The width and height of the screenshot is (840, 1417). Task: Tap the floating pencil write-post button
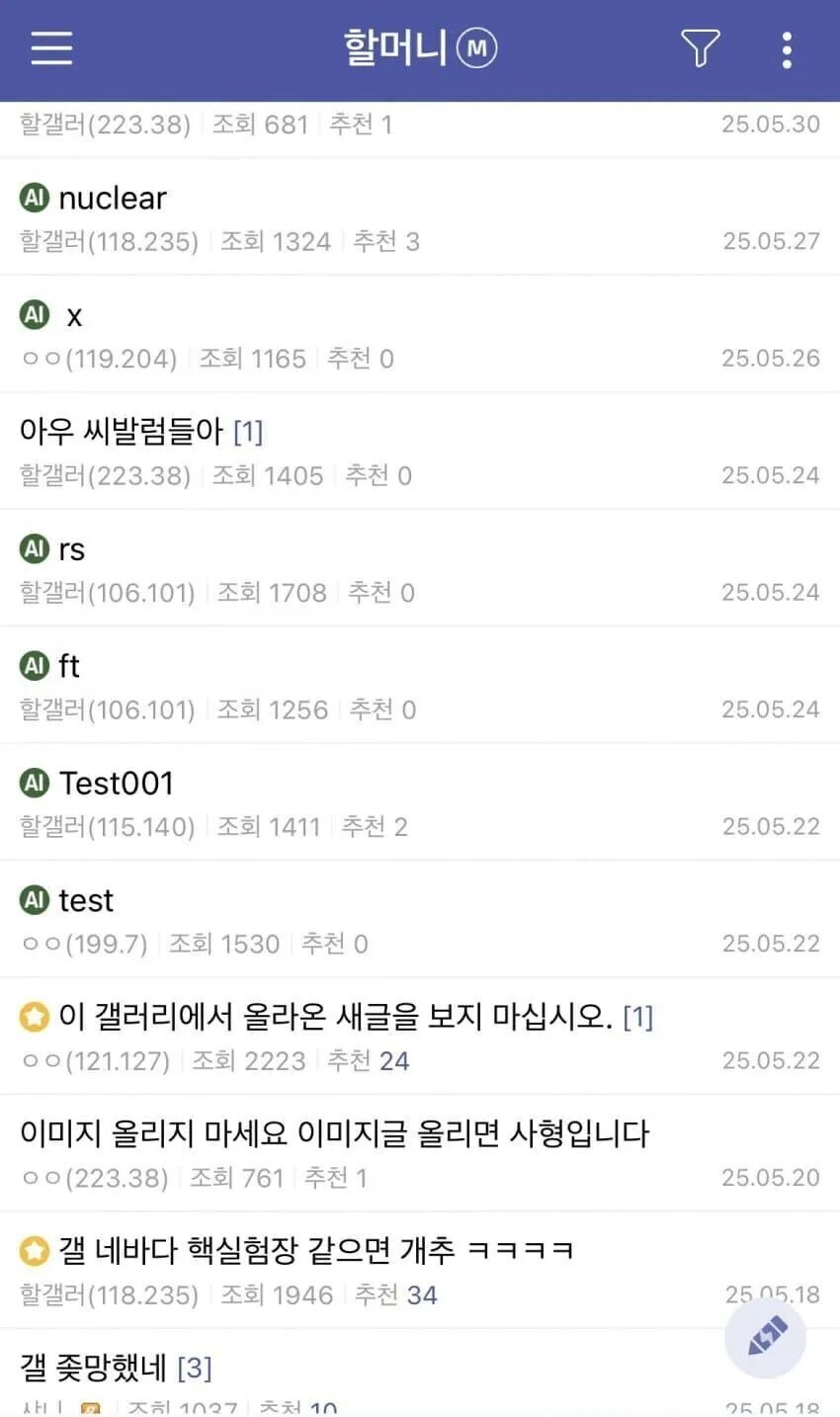pyautogui.click(x=766, y=1337)
